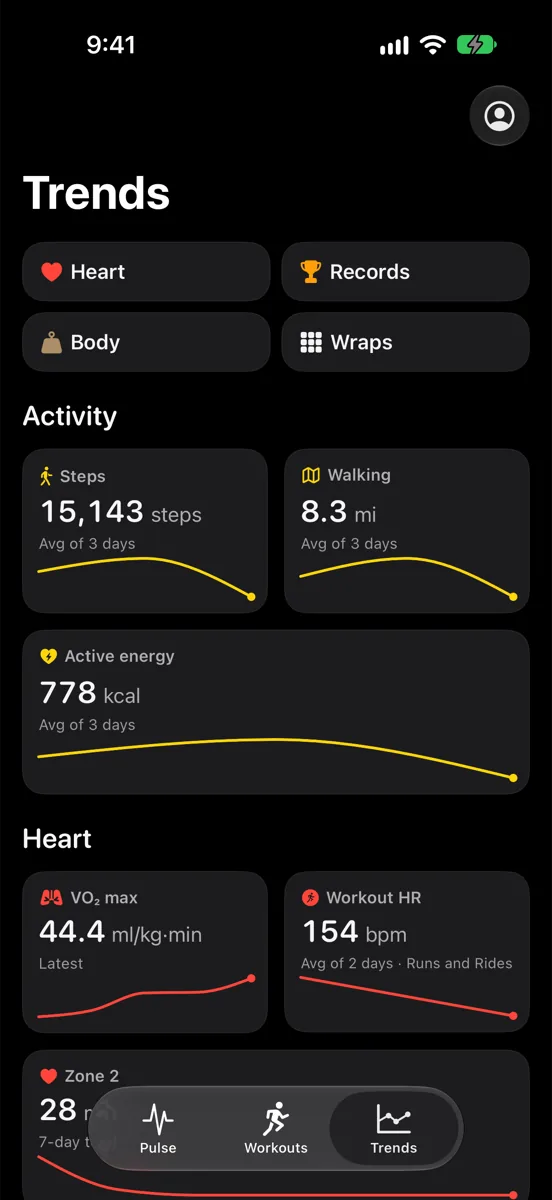Screen dimensions: 552x1200
Task: Open the Walking distance card
Action: pyautogui.click(x=407, y=531)
